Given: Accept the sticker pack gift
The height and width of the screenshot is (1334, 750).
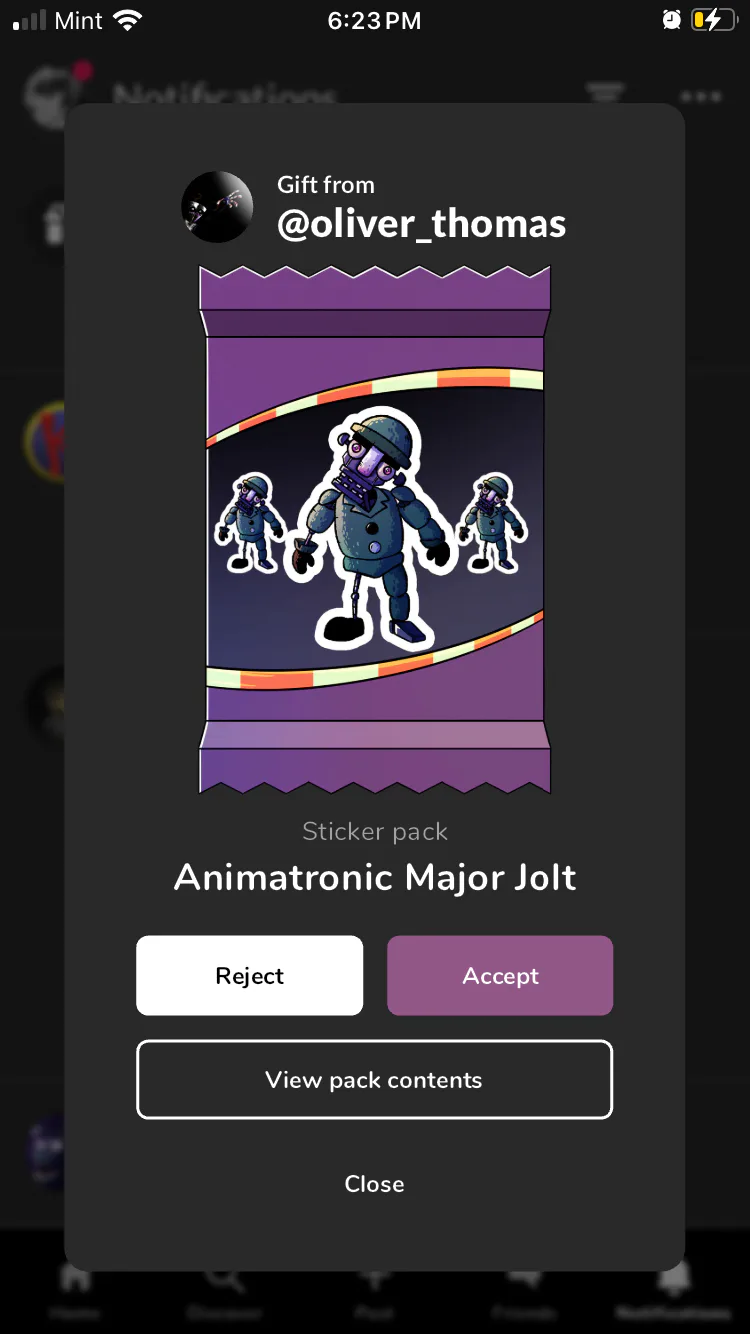Looking at the screenshot, I should tap(500, 975).
